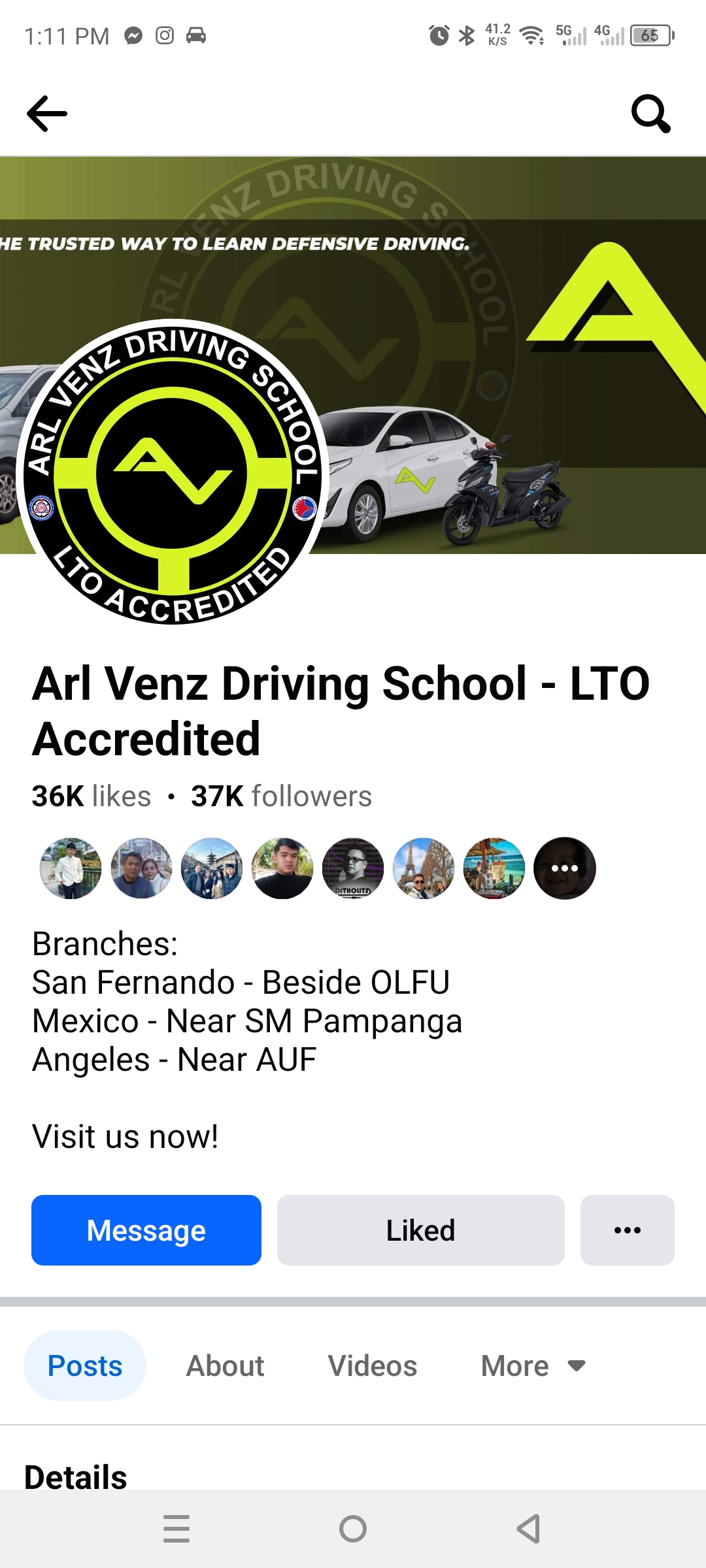
Task: Switch to the Videos tab
Action: [372, 1365]
